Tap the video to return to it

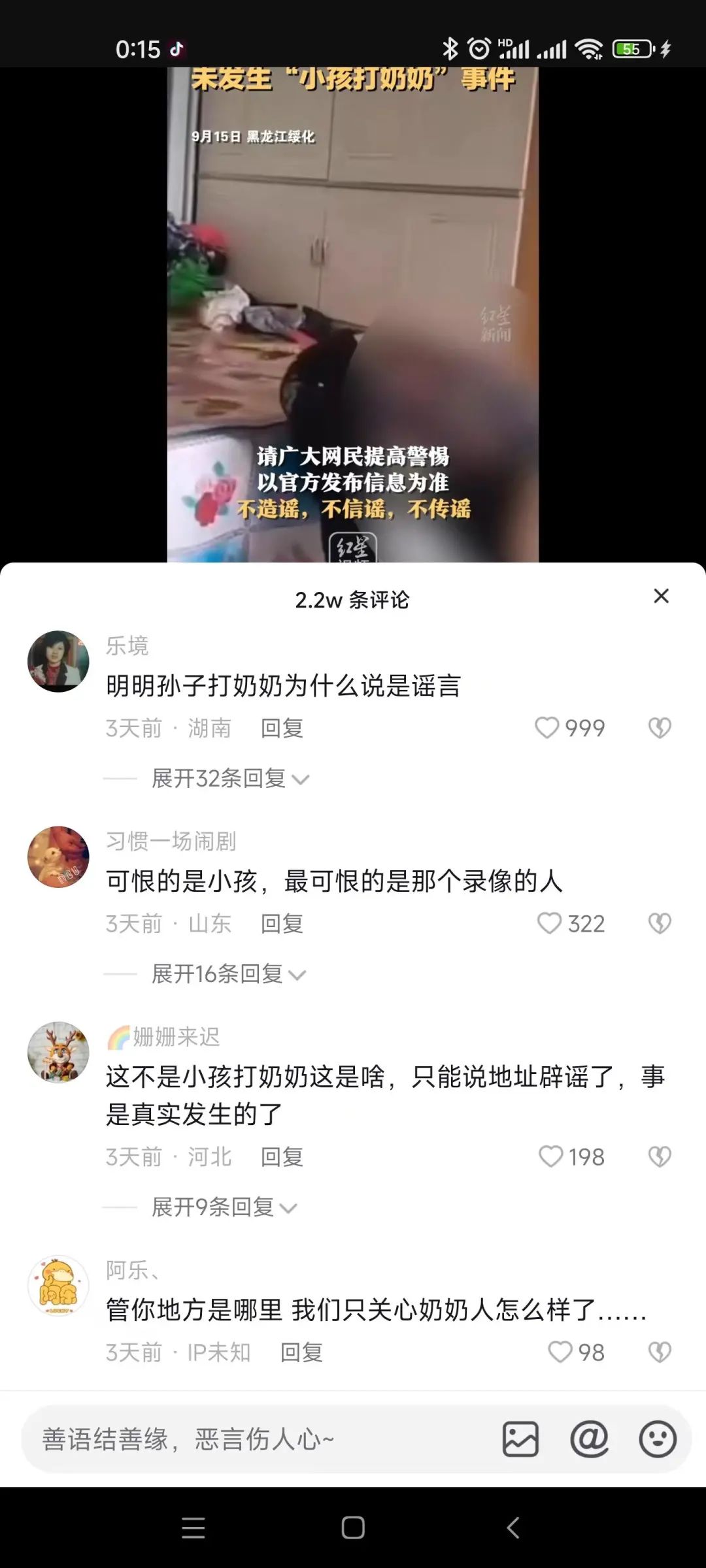click(x=353, y=314)
